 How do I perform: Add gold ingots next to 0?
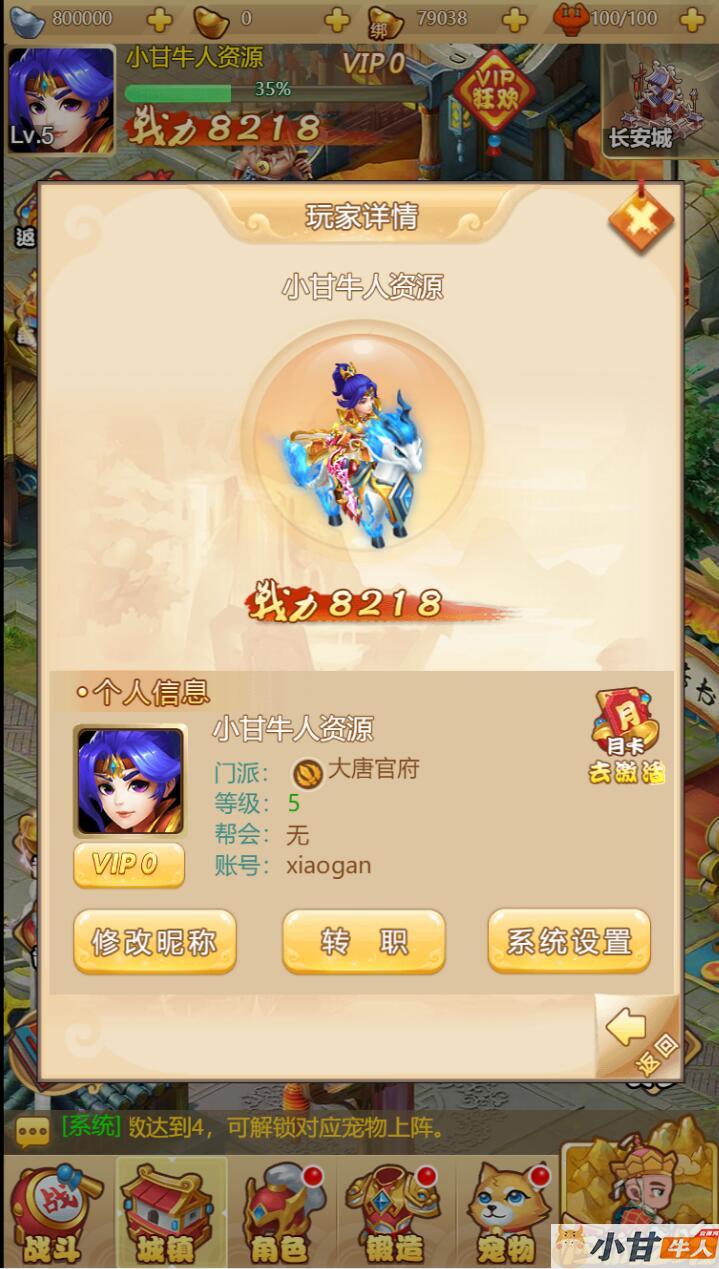point(338,19)
